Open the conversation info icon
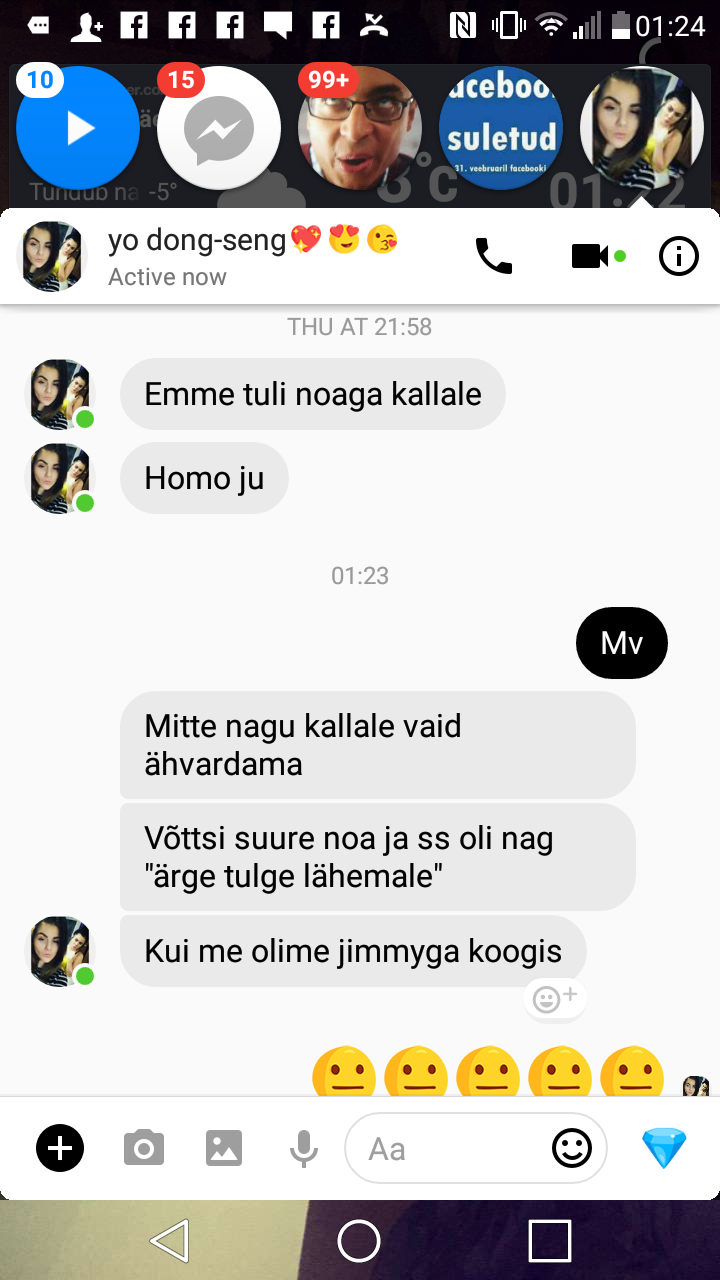Screen dimensions: 720x1280 (x=679, y=257)
